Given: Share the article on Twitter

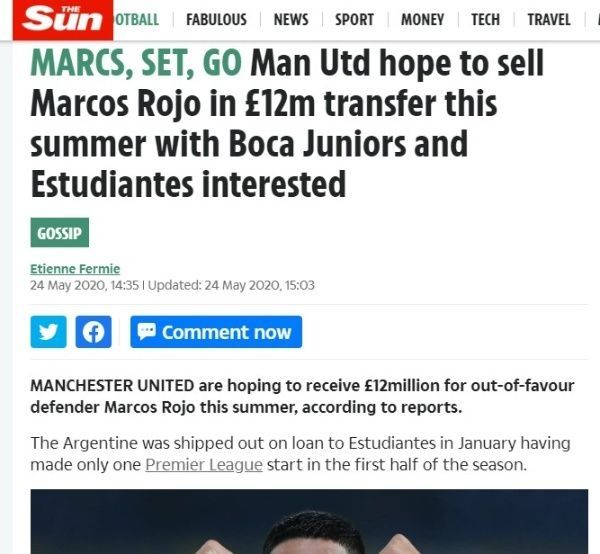Looking at the screenshot, I should pyautogui.click(x=48, y=332).
